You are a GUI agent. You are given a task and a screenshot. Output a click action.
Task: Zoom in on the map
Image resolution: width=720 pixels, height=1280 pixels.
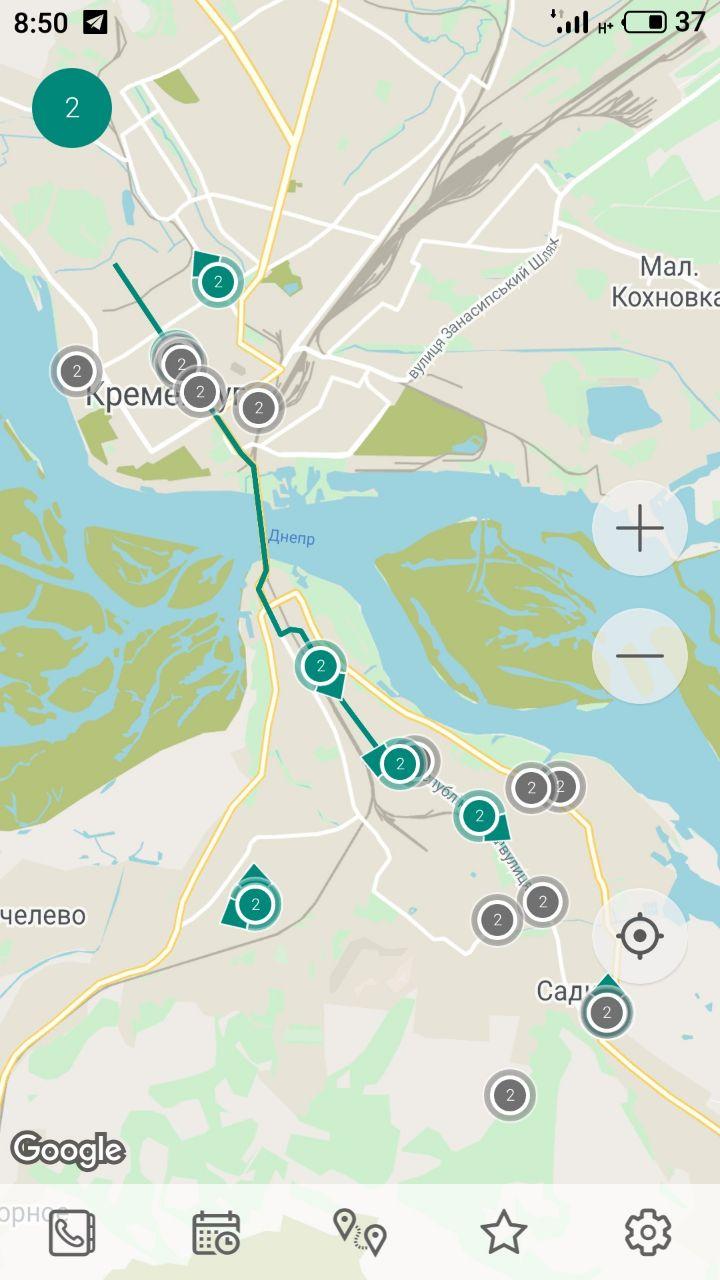[x=640, y=528]
